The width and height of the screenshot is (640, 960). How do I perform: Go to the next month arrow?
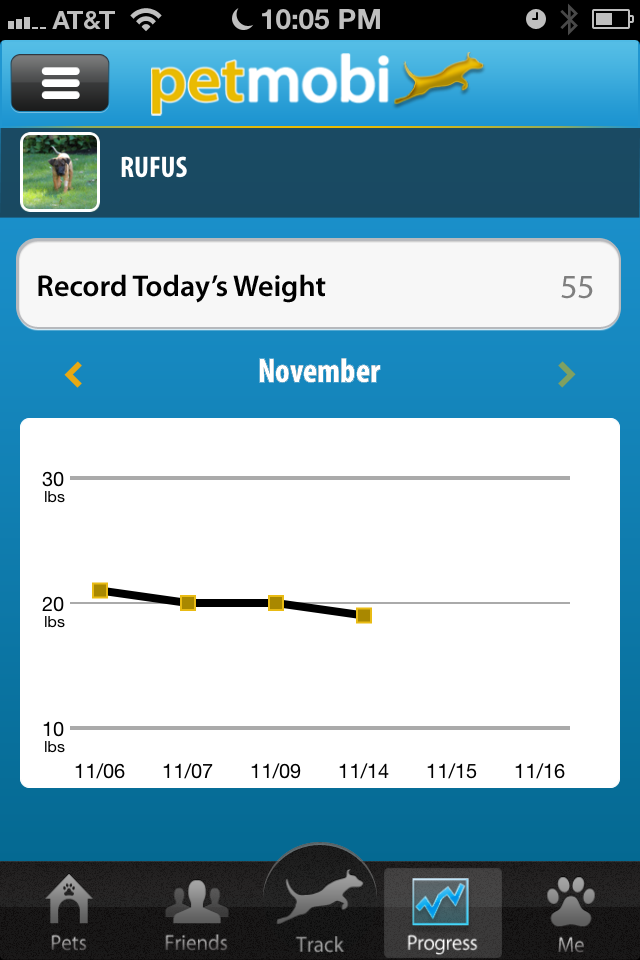click(x=566, y=375)
